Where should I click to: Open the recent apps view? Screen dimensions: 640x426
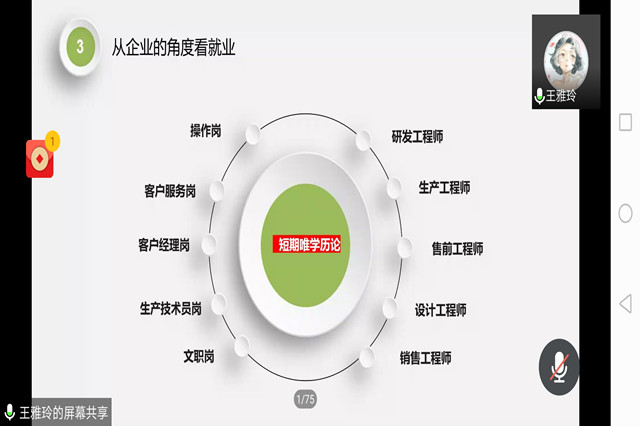coord(625,122)
